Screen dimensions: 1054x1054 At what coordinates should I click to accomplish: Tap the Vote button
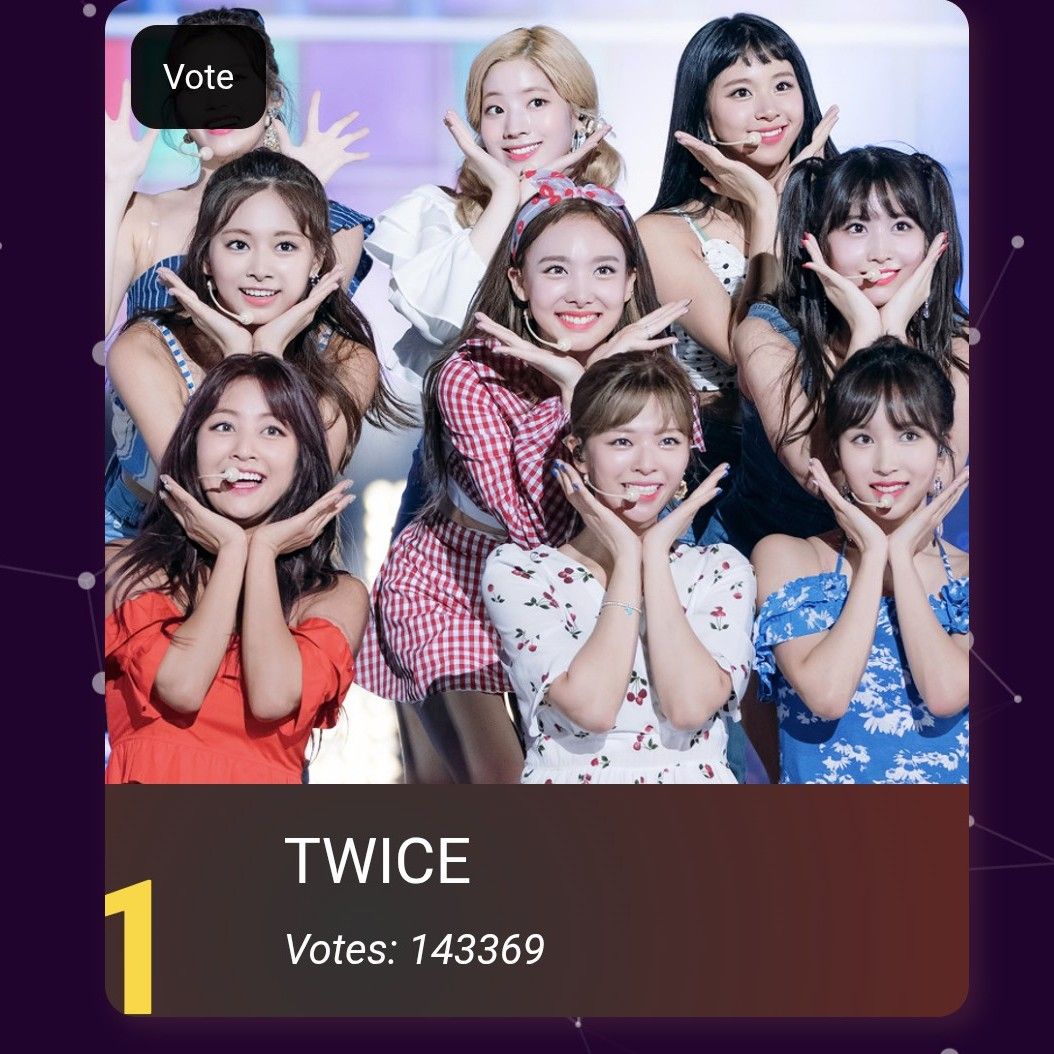198,77
